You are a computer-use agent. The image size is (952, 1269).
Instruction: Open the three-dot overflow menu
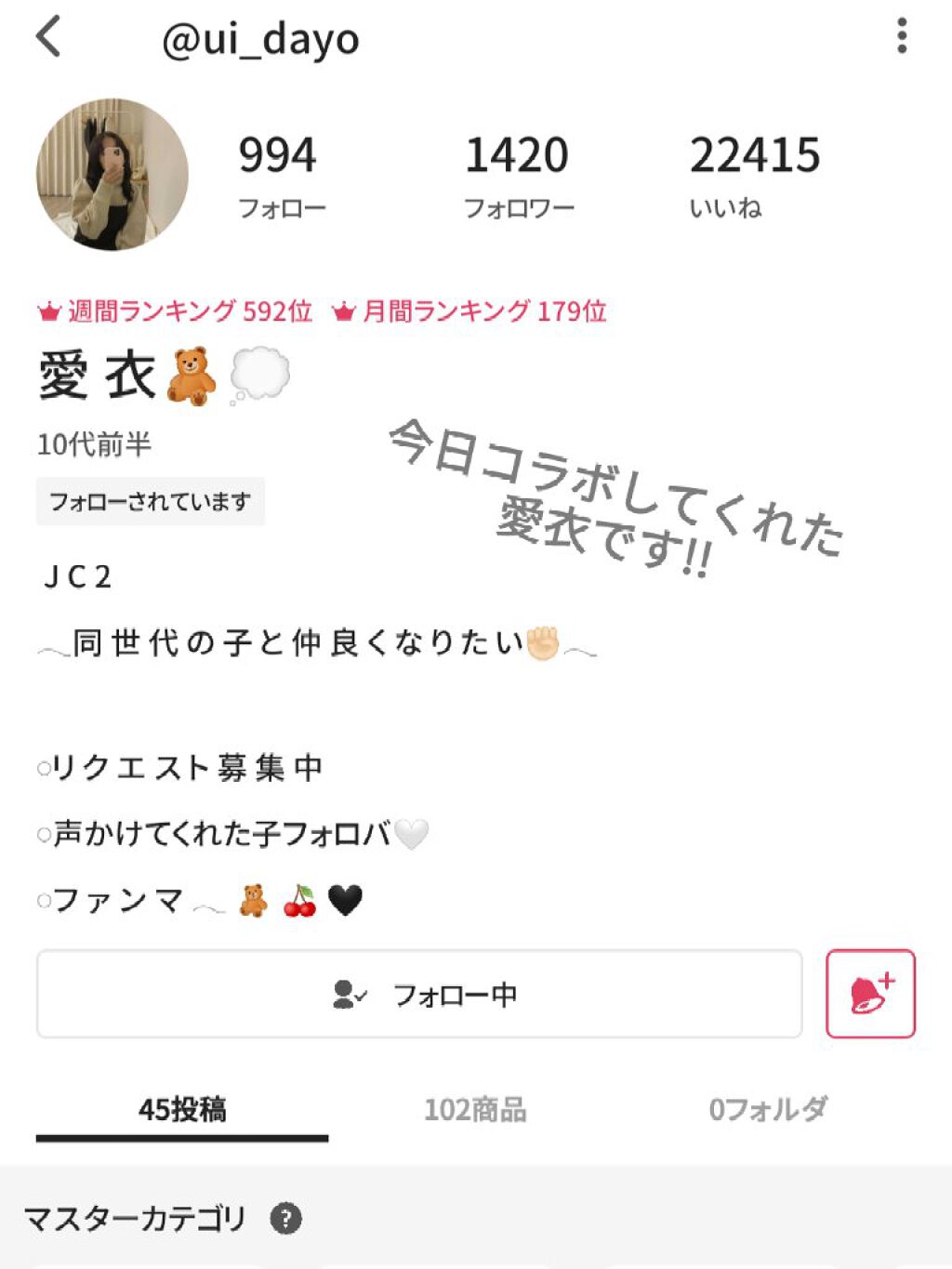tap(901, 37)
